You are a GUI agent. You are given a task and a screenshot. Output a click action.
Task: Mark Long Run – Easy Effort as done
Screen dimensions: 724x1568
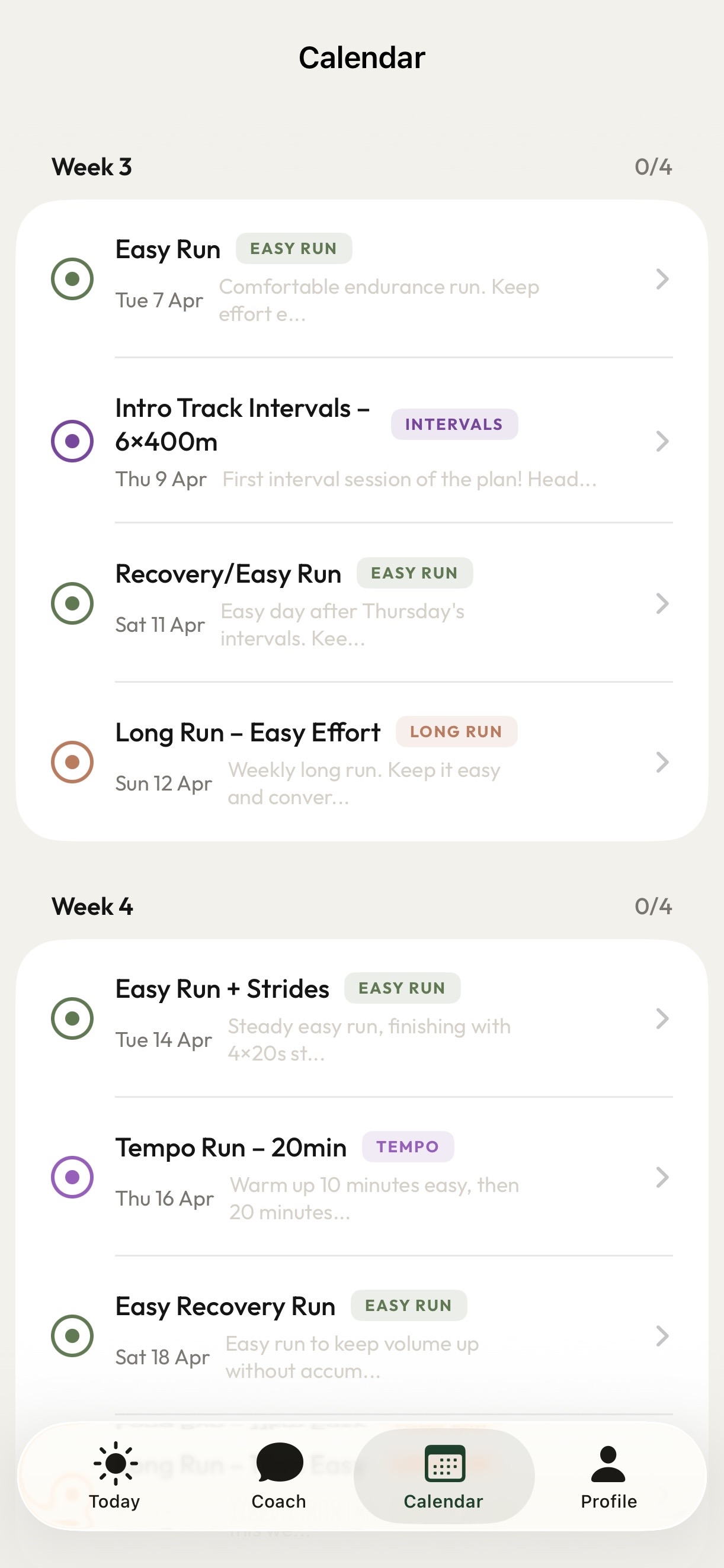coord(72,762)
